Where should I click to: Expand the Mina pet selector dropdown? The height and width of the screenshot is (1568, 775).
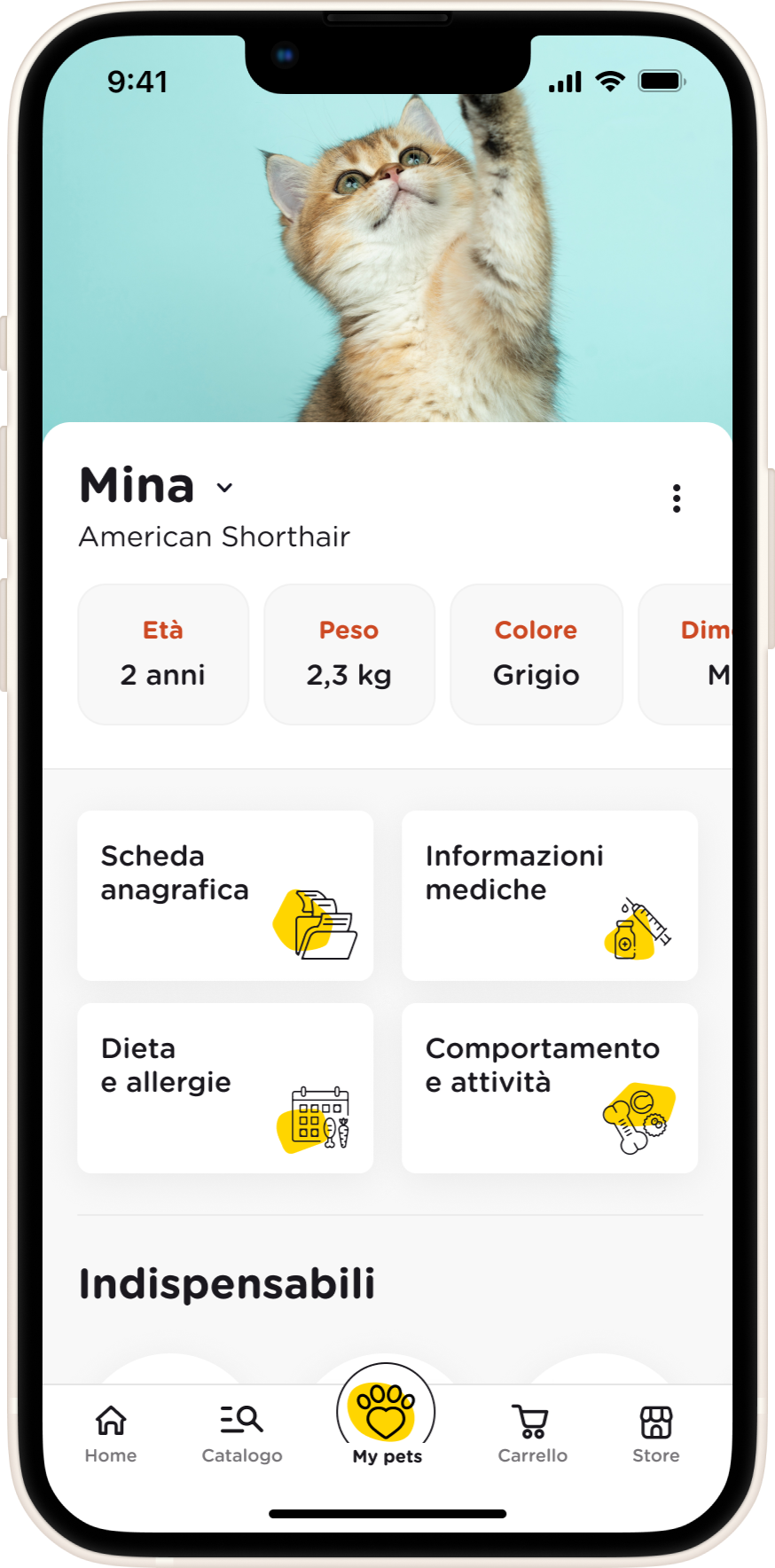coord(225,487)
